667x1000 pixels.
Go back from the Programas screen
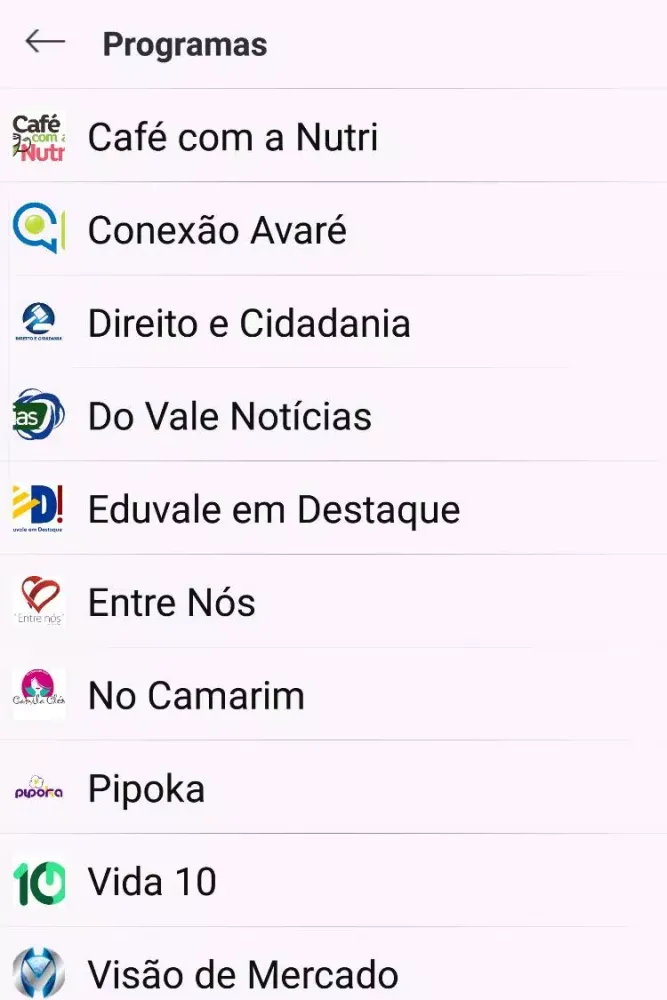click(45, 42)
